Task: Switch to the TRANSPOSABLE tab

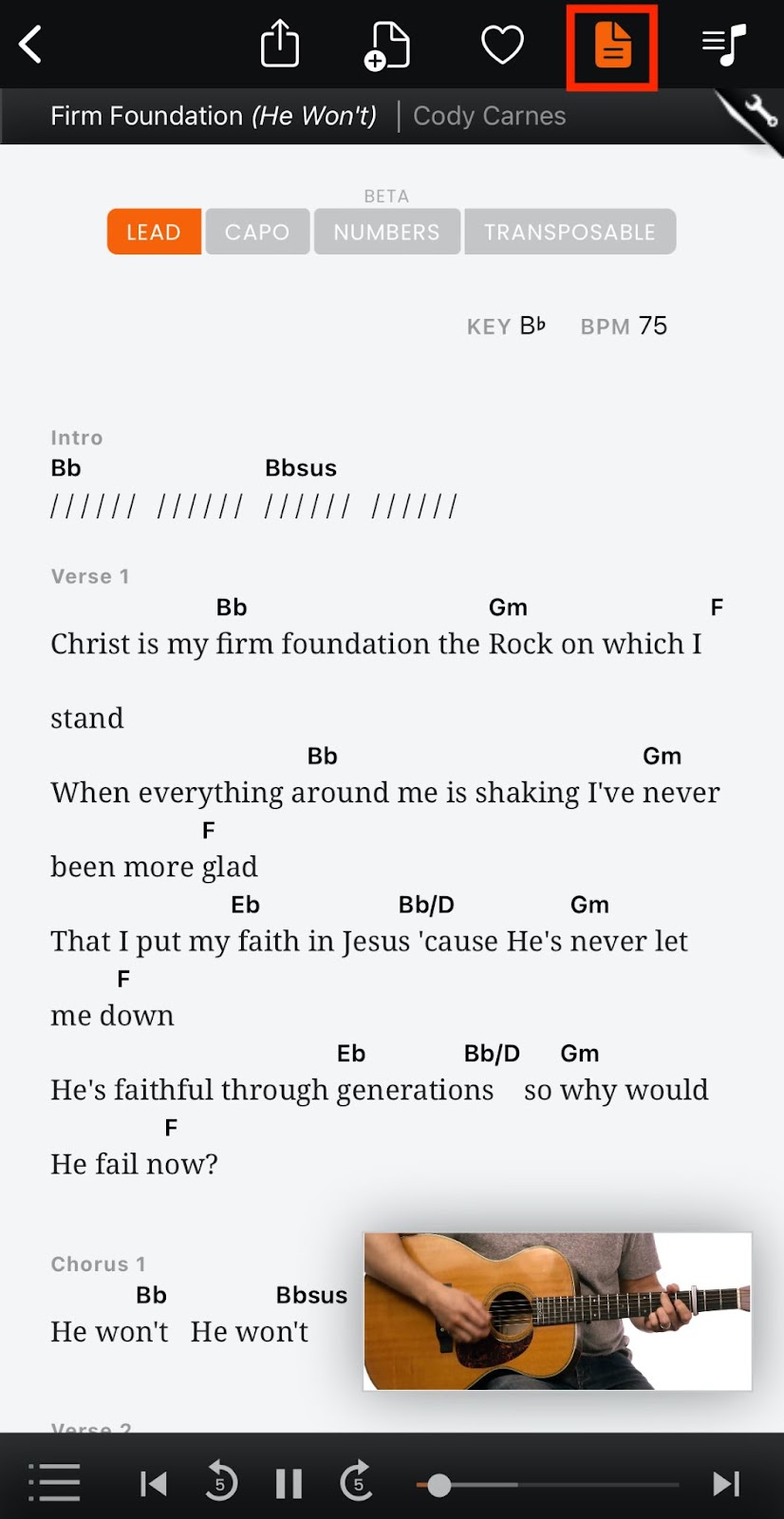Action: click(569, 232)
